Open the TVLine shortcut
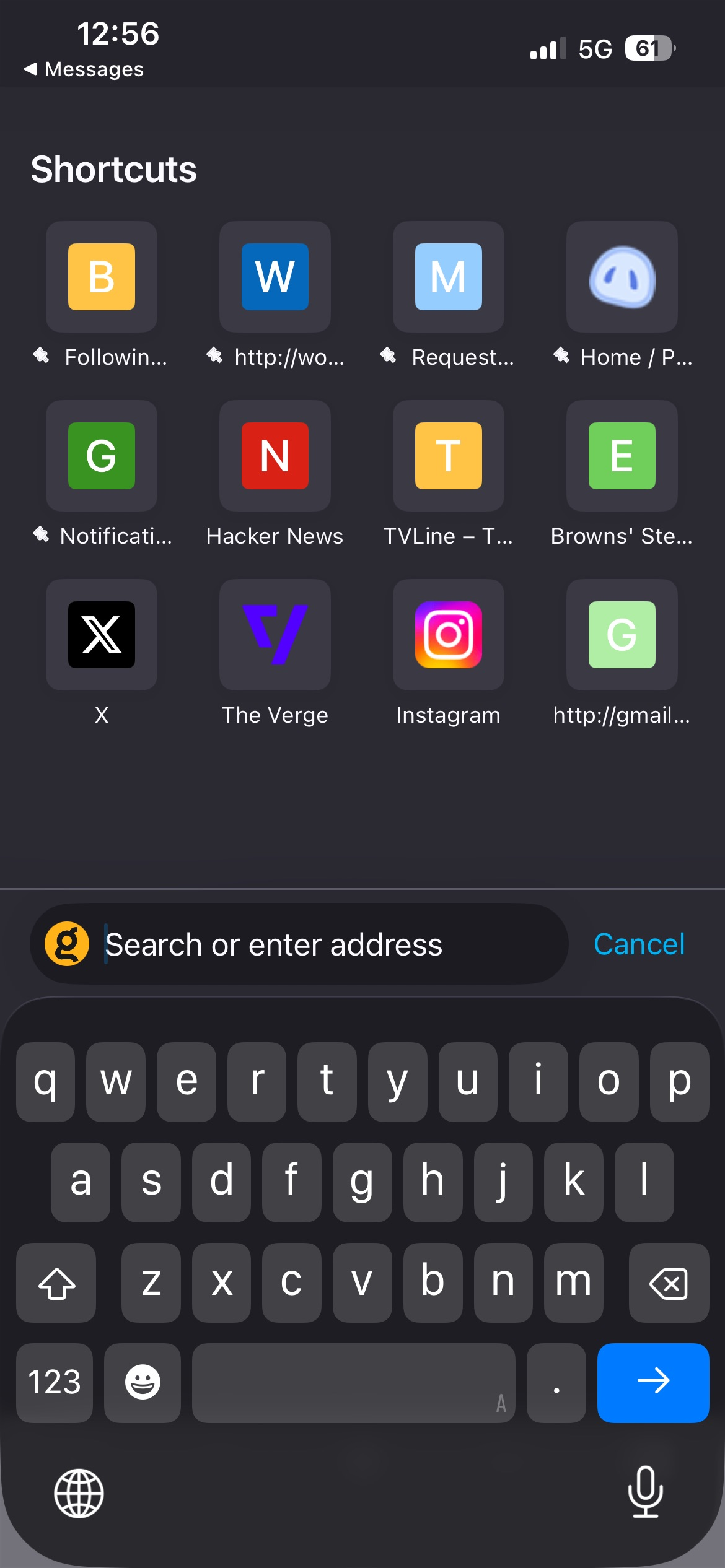The width and height of the screenshot is (725, 1568). click(449, 456)
